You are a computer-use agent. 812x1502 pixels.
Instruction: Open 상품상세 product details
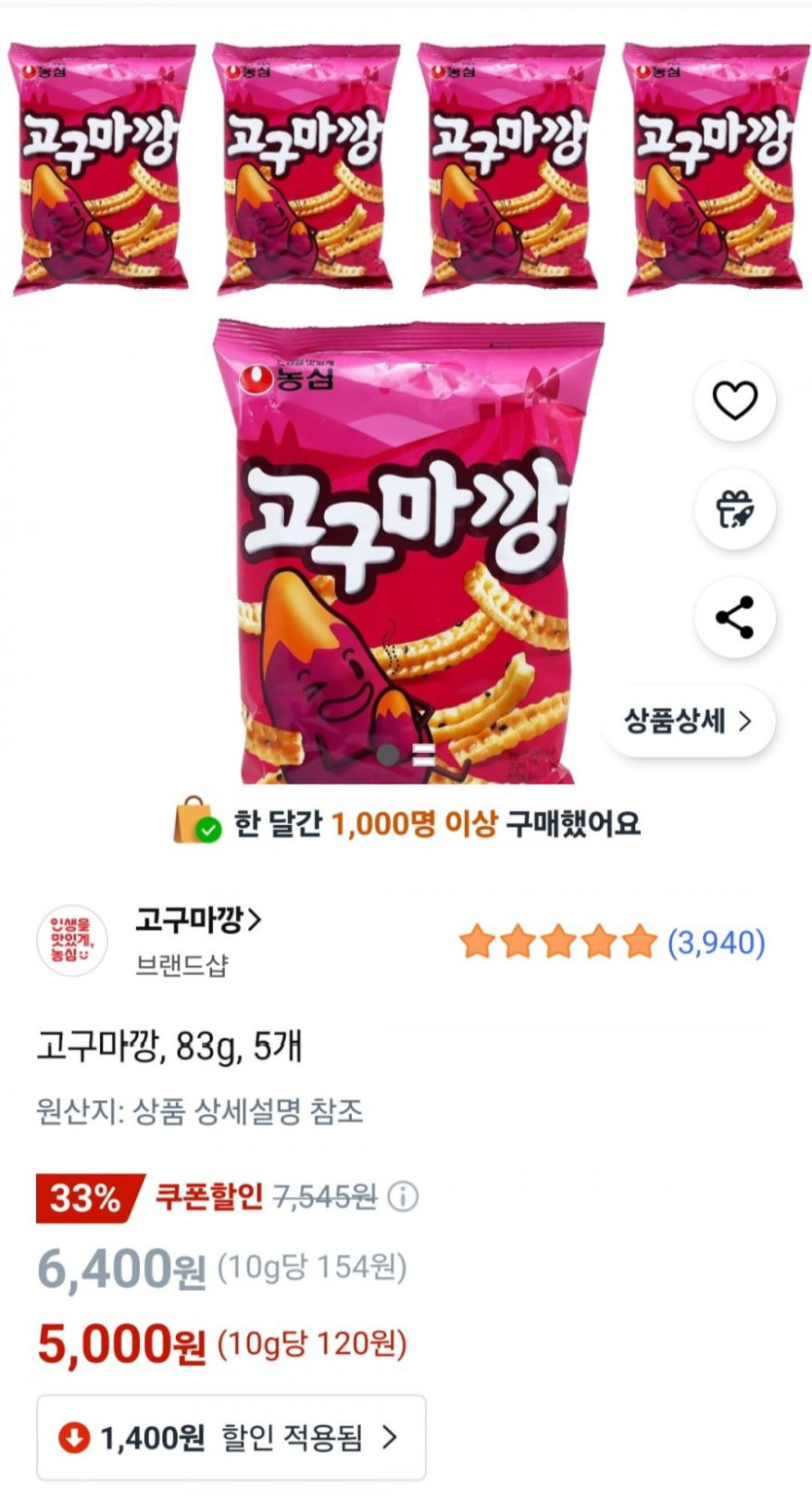[x=688, y=722]
